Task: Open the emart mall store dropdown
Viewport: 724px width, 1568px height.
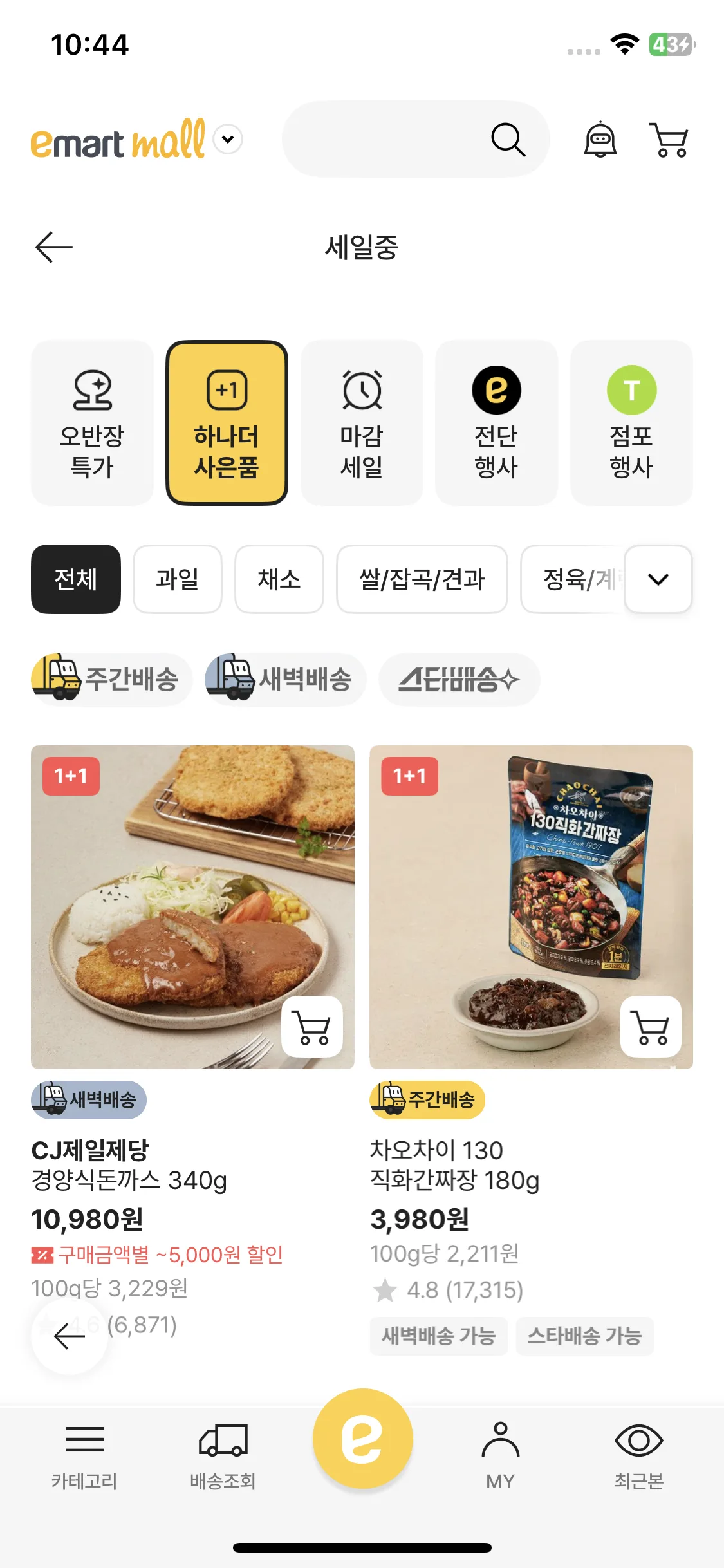Action: point(228,140)
